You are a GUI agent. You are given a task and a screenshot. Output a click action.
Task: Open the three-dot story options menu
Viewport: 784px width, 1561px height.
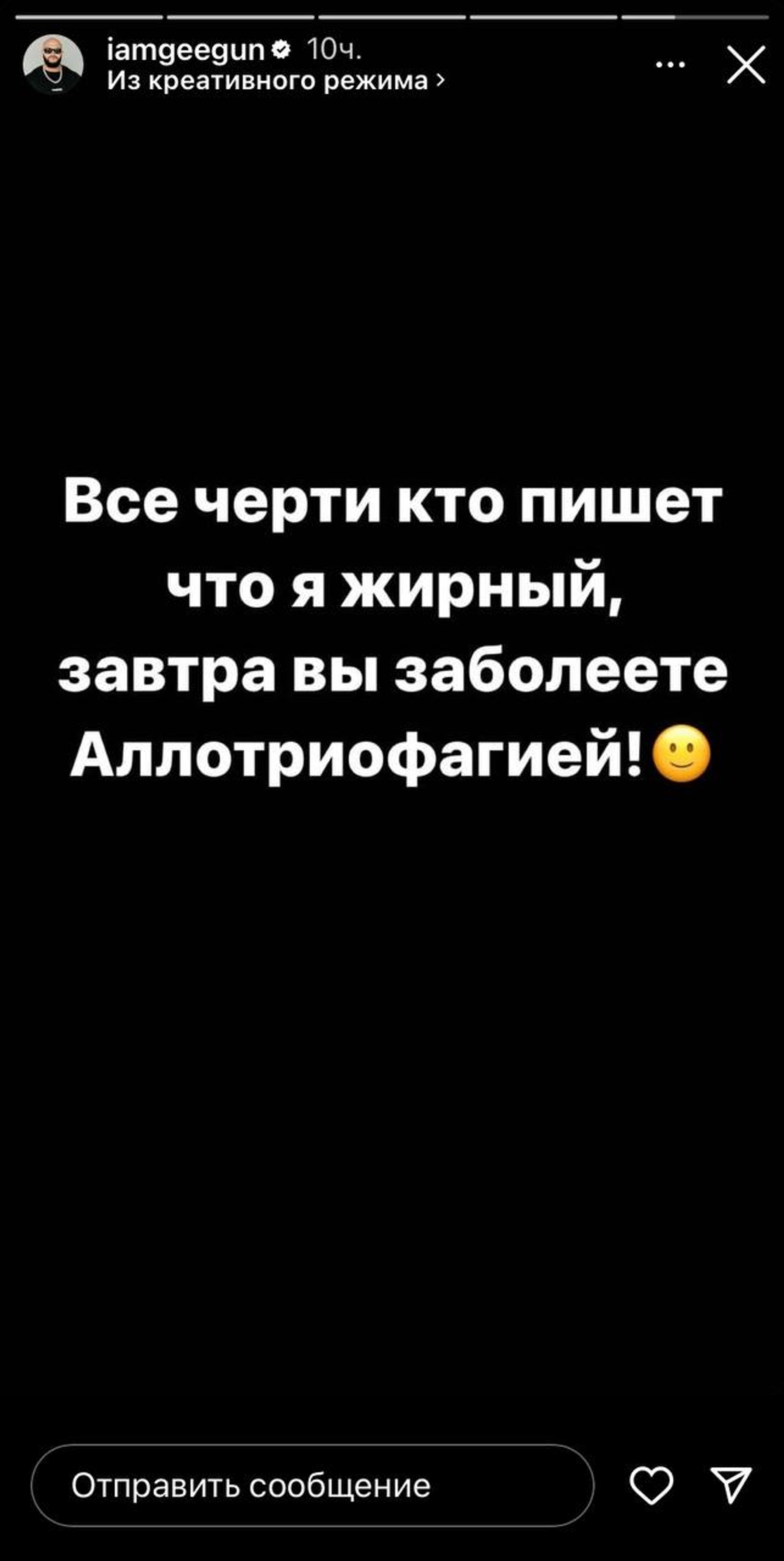[671, 64]
